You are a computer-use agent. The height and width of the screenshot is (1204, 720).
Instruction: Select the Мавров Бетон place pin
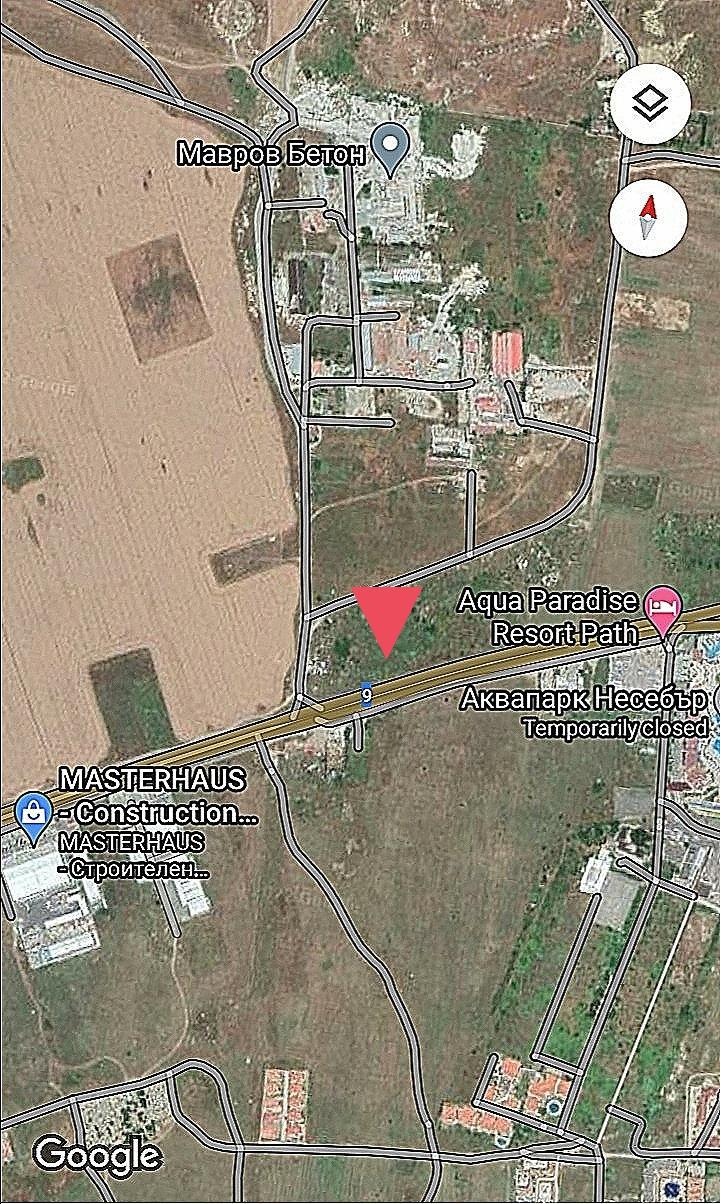coord(389,147)
